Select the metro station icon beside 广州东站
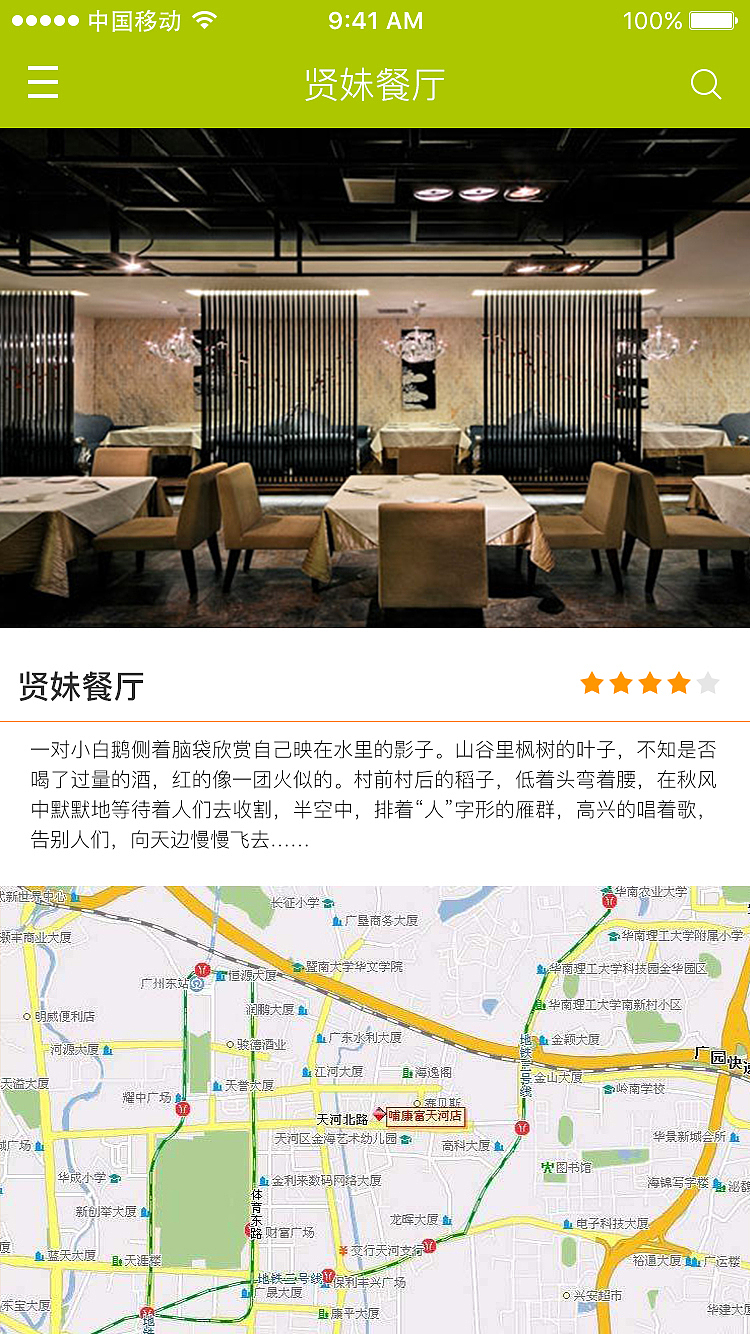 click(x=196, y=983)
